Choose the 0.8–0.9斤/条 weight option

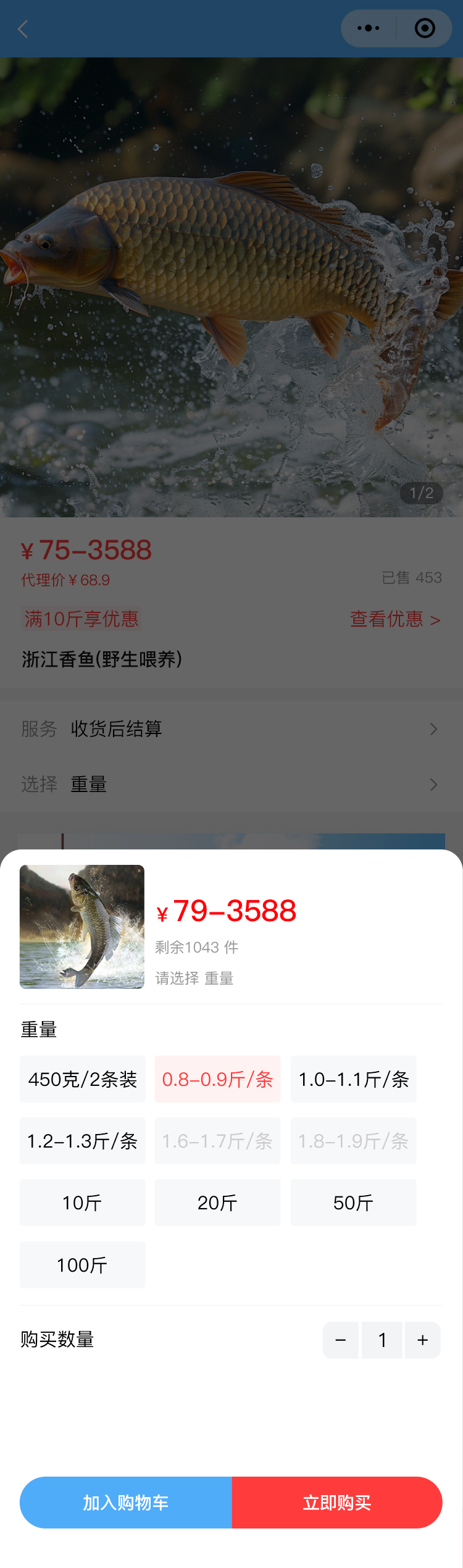point(217,1079)
